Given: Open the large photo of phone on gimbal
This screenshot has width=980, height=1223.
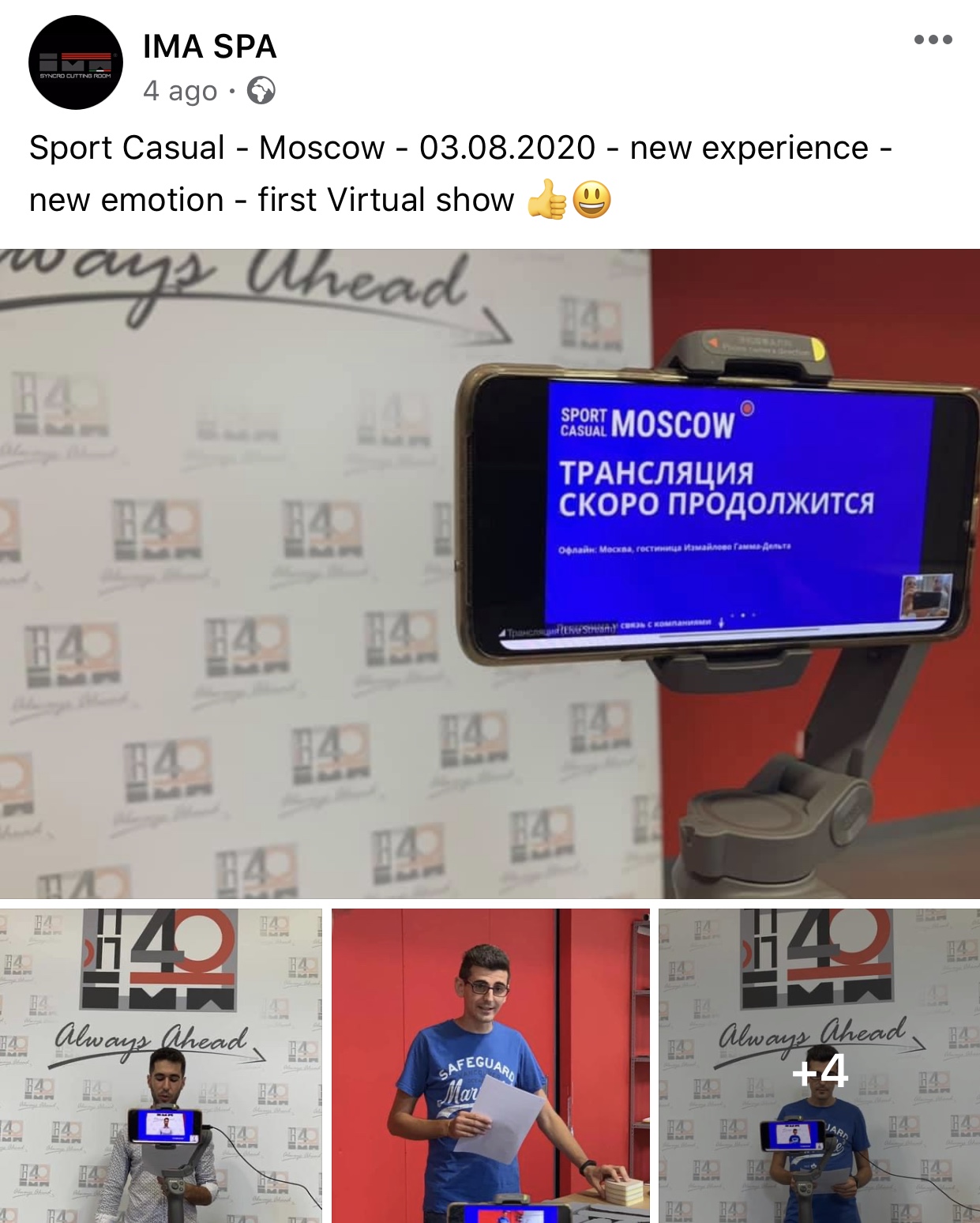Looking at the screenshot, I should [490, 573].
